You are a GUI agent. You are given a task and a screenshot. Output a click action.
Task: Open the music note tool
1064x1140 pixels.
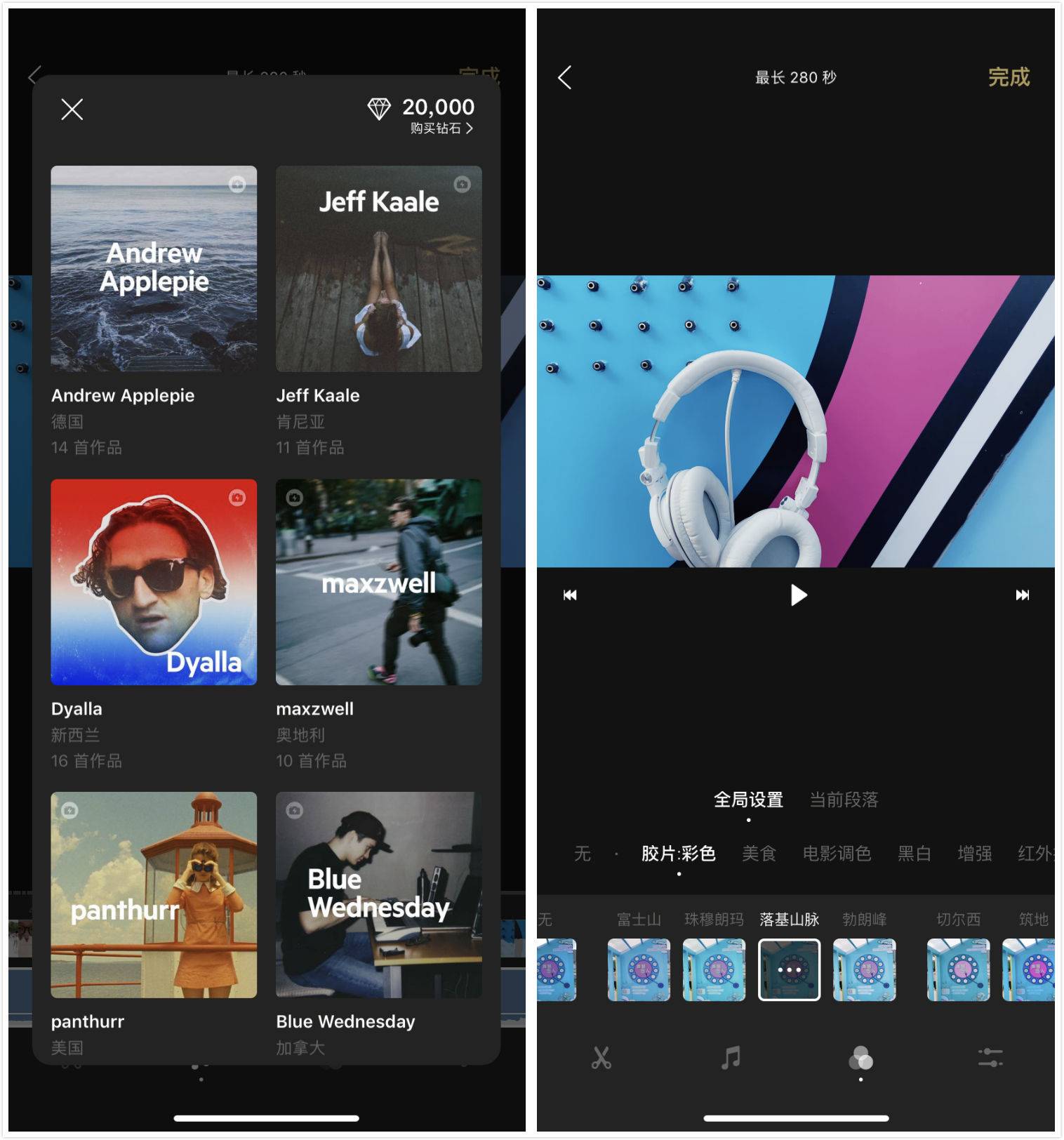coord(731,1058)
